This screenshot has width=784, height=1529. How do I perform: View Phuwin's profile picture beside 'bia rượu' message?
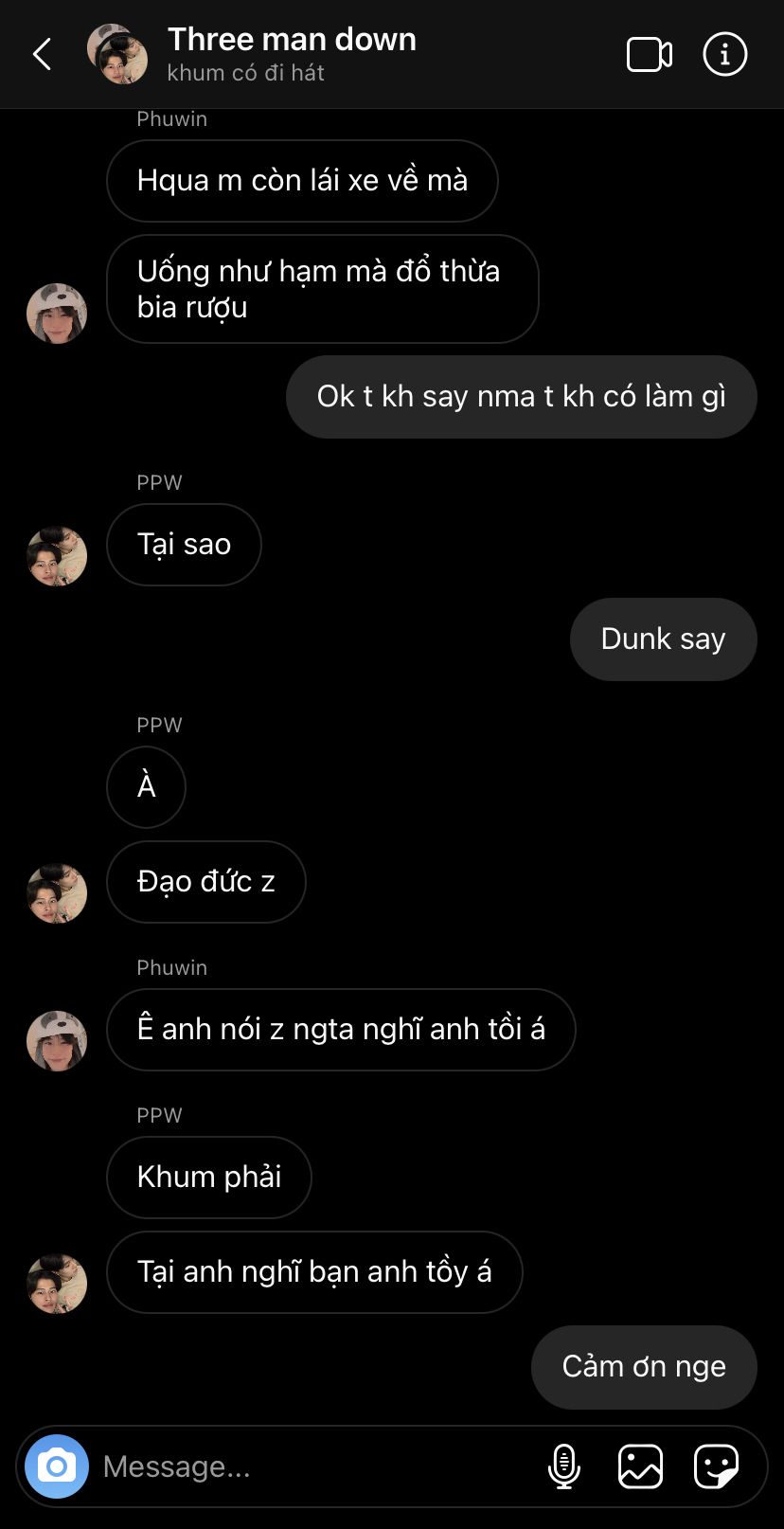click(x=57, y=313)
